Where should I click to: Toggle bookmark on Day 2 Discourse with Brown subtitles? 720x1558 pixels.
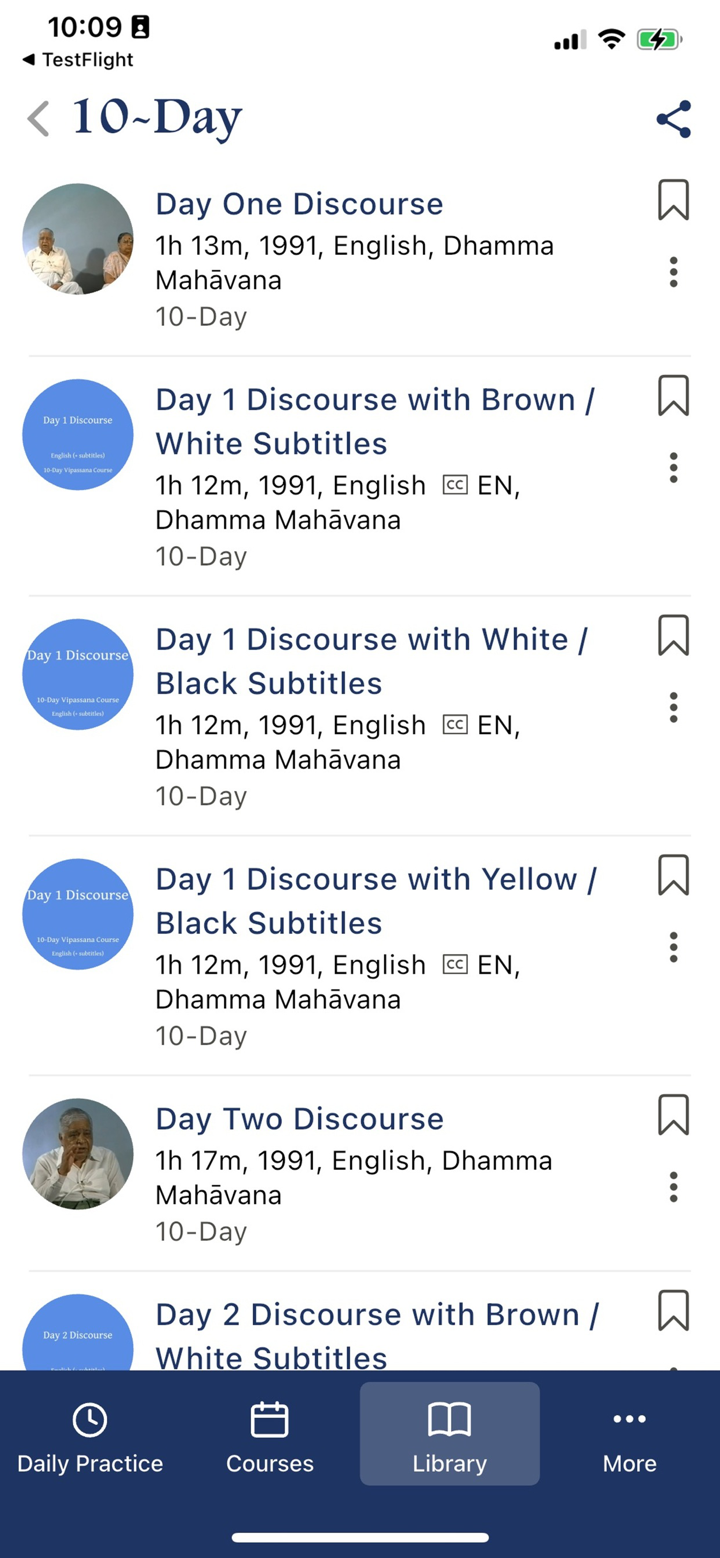(x=673, y=1310)
